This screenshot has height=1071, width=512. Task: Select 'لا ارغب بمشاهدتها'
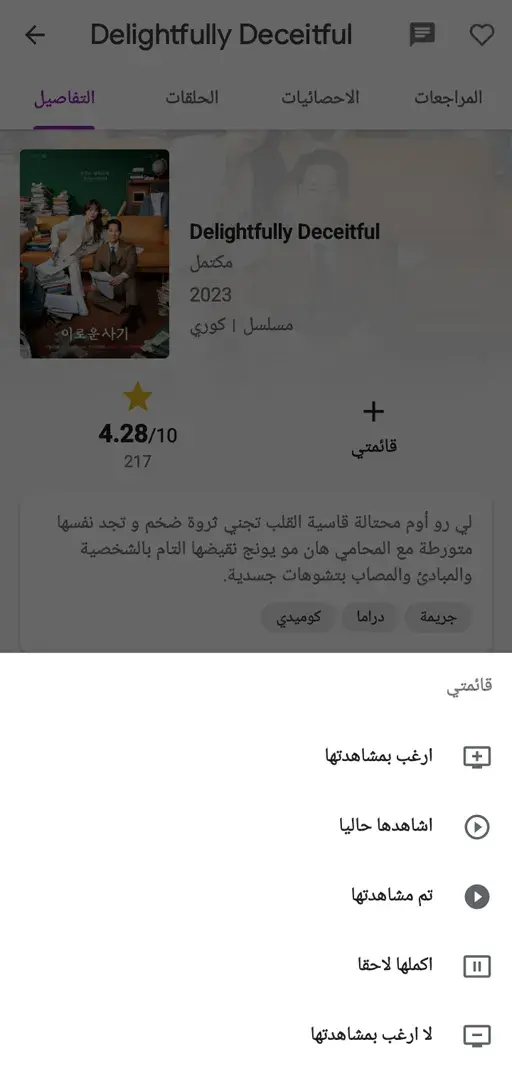pyautogui.click(x=256, y=1035)
